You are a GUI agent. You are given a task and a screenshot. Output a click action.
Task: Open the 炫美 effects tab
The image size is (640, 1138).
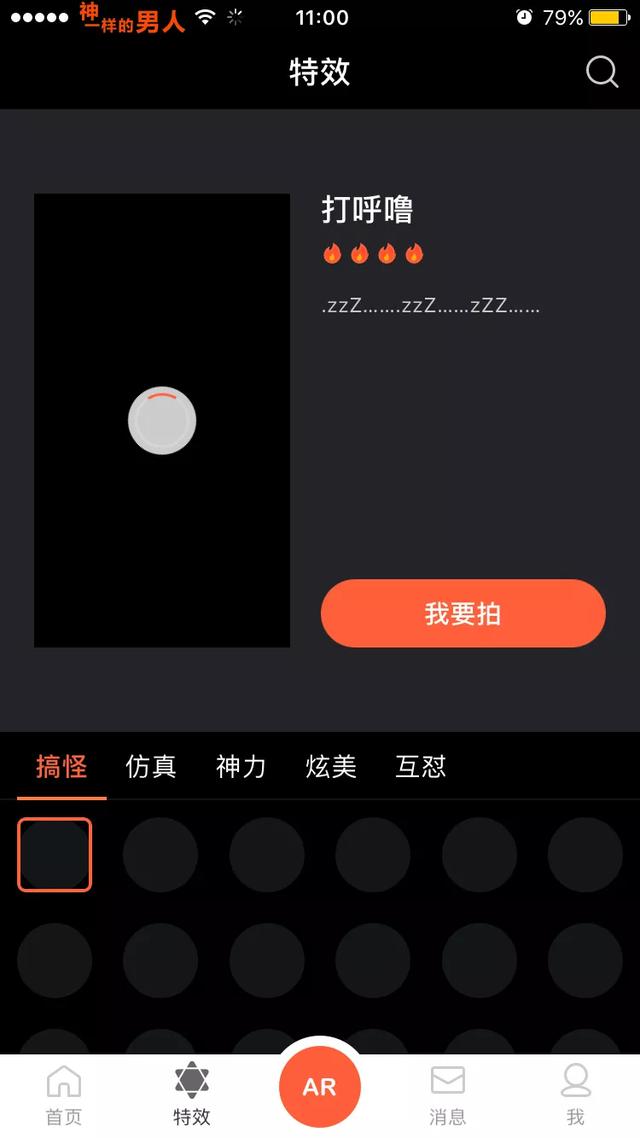[331, 767]
